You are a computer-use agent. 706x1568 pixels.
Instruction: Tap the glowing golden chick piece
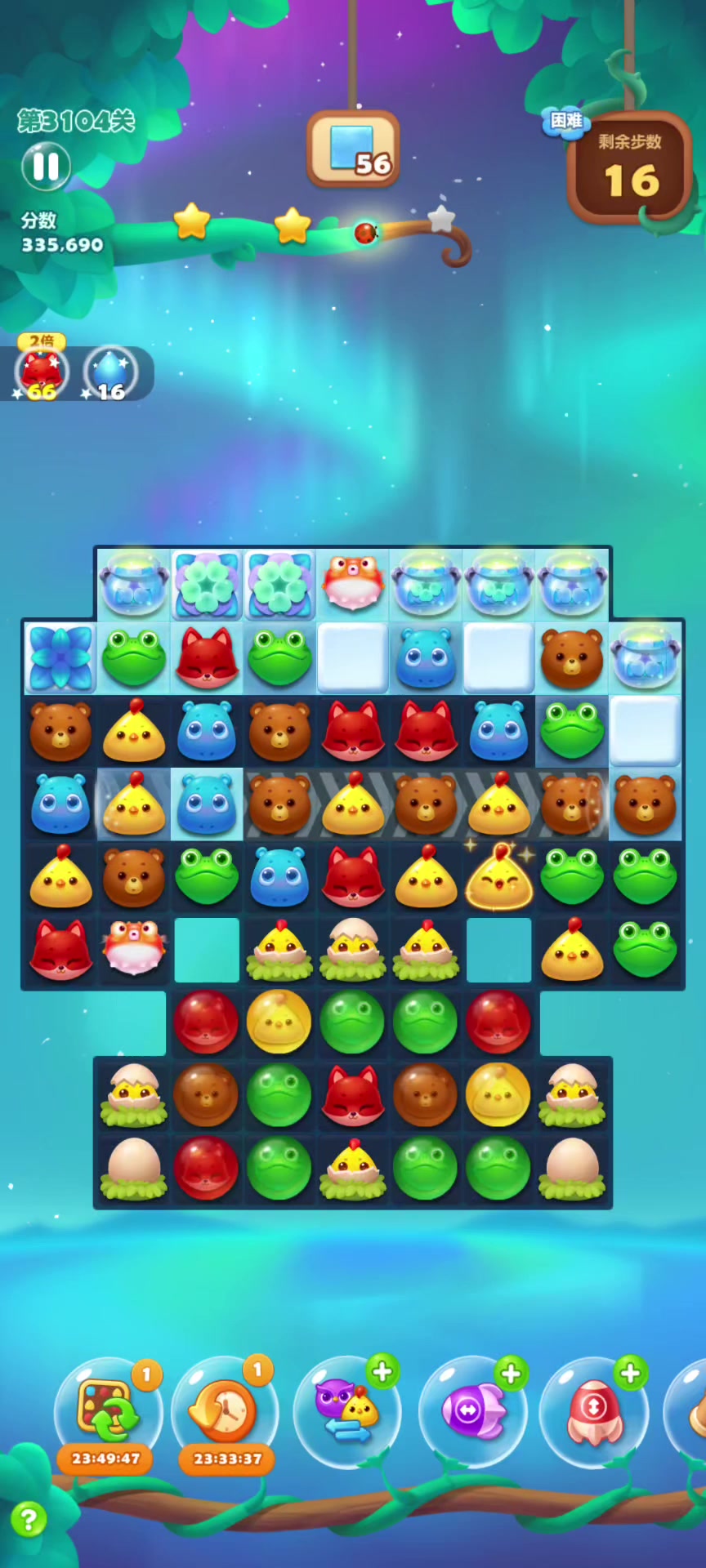click(x=498, y=879)
